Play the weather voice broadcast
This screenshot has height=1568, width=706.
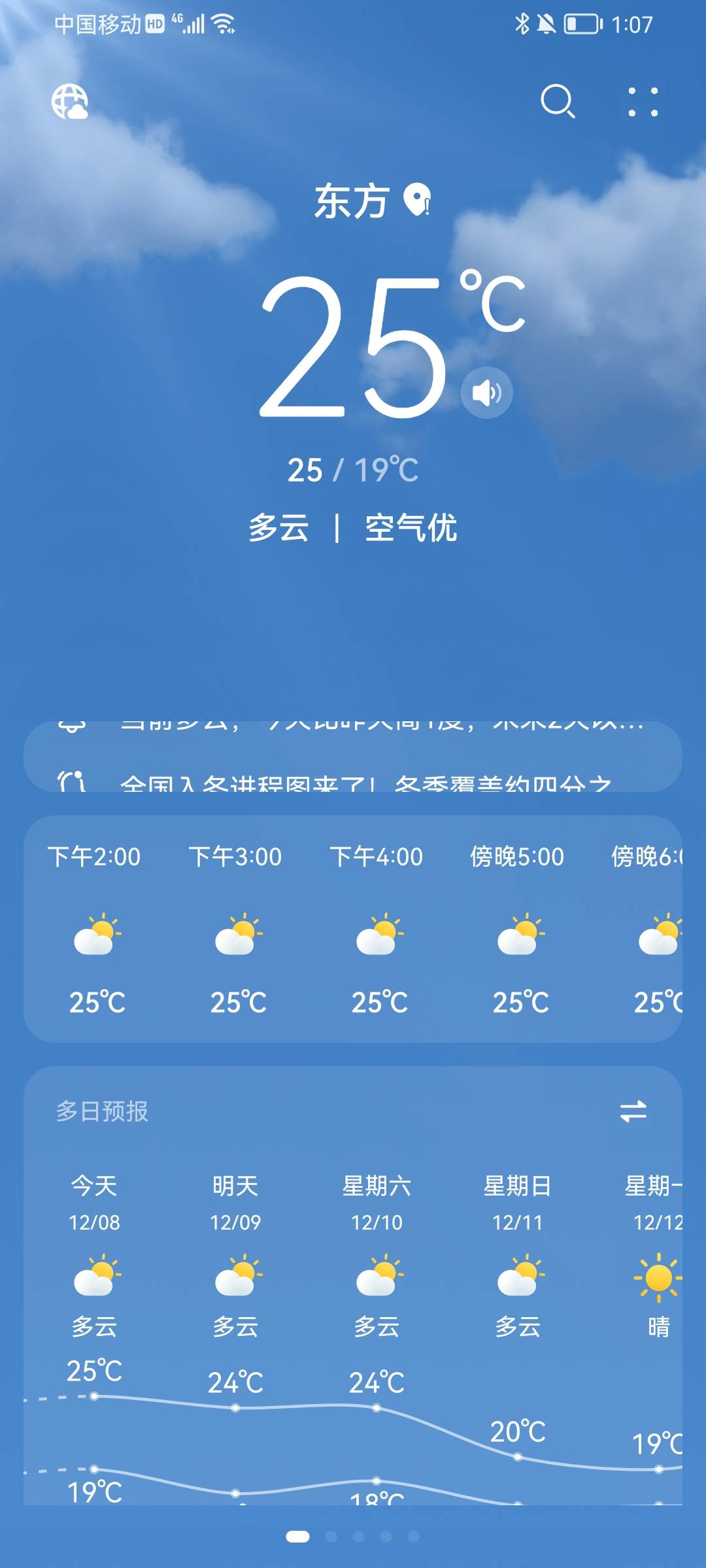486,393
